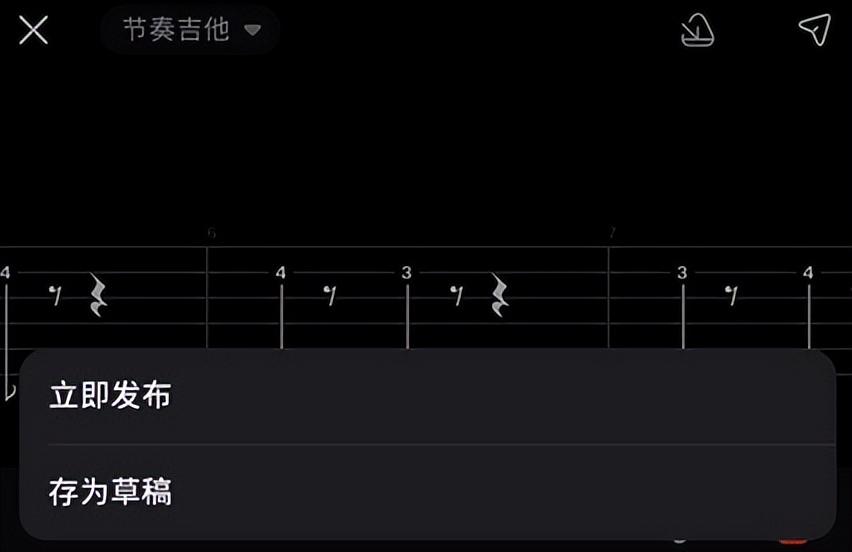The image size is (852, 552).
Task: Choose 存为草稿 to save draft
Action: [x=110, y=492]
